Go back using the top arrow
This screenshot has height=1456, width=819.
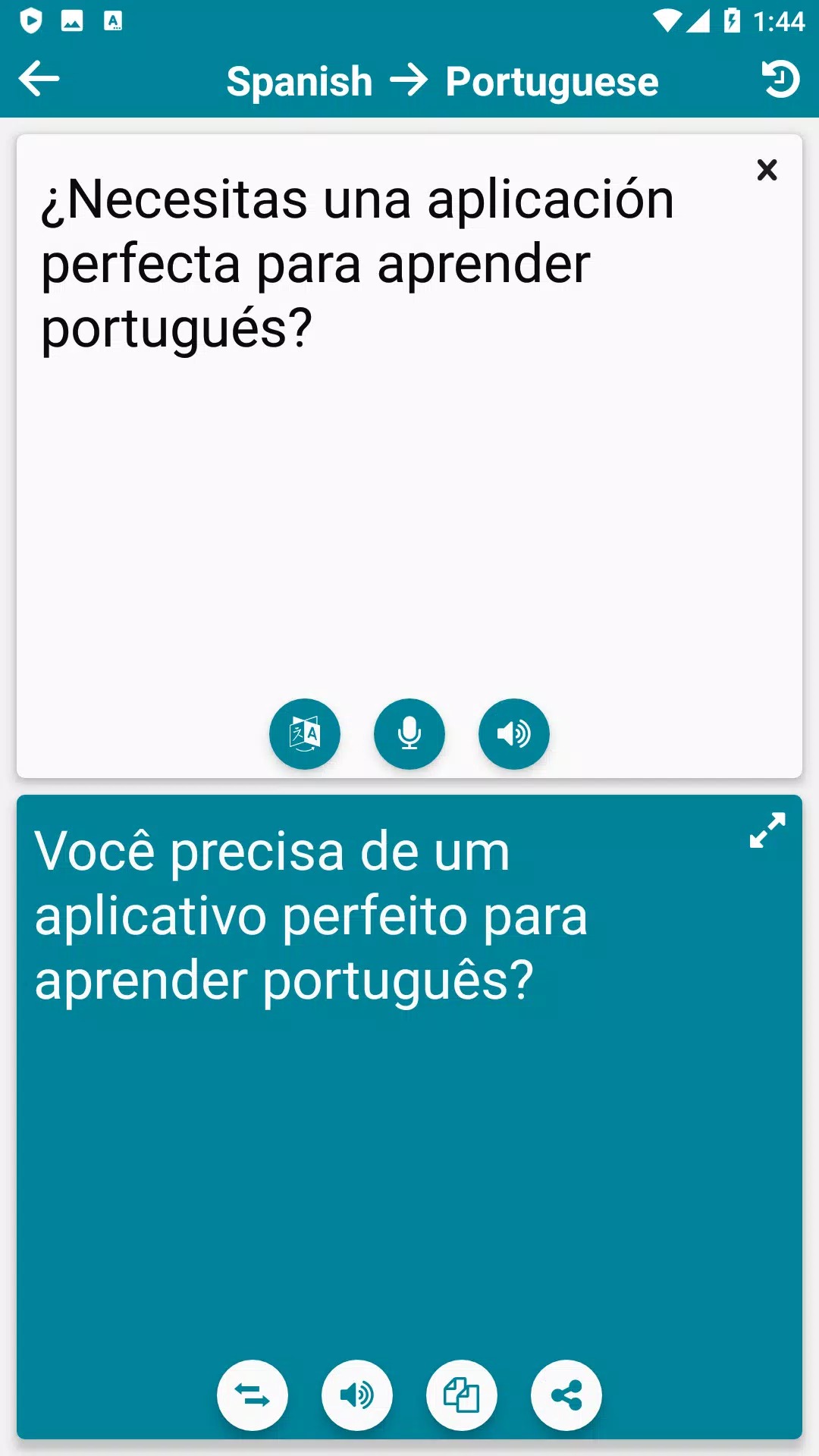click(x=39, y=79)
